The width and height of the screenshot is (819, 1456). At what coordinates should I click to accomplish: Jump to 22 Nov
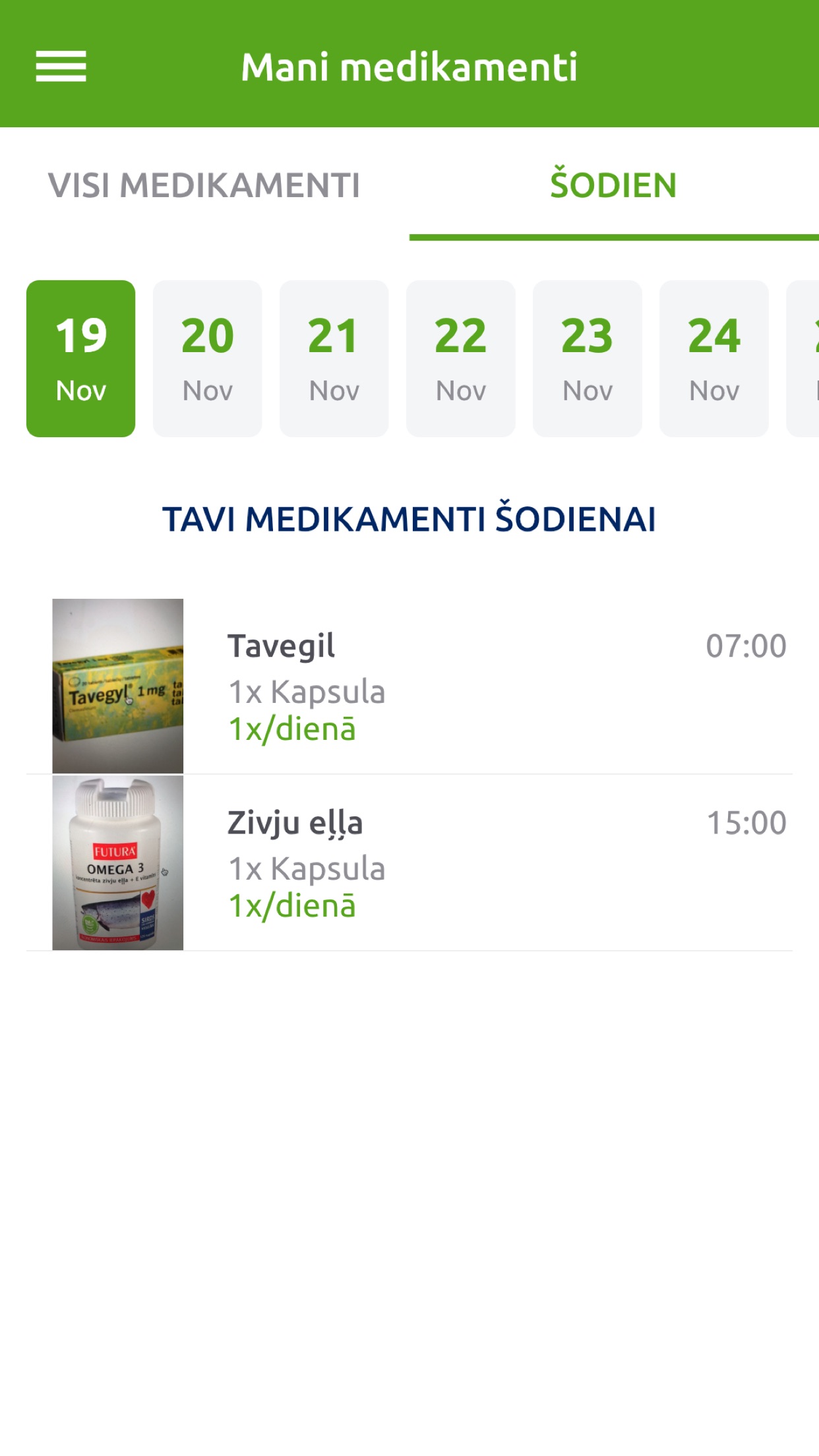(x=461, y=359)
